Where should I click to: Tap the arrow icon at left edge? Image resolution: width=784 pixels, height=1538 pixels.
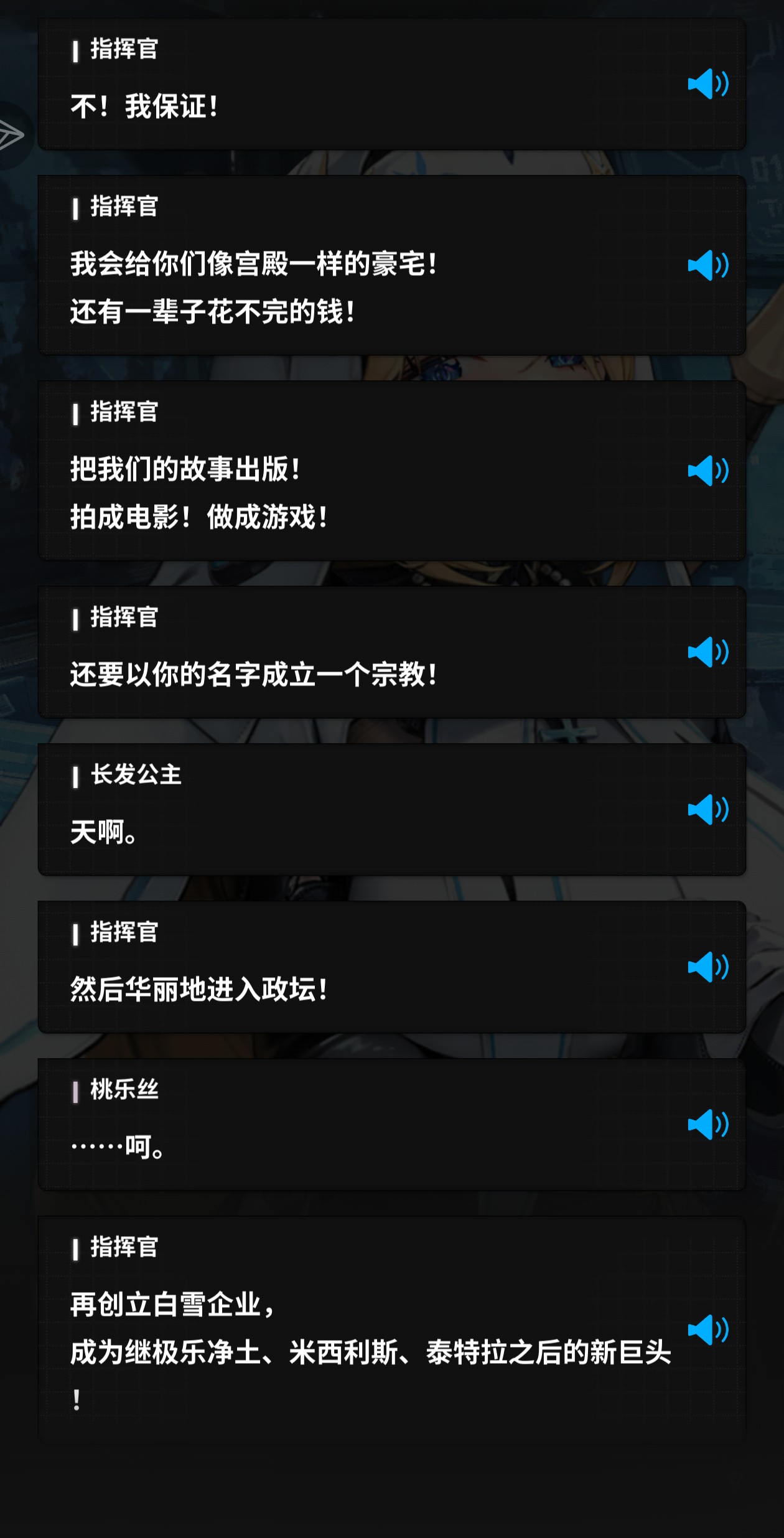coord(11,134)
